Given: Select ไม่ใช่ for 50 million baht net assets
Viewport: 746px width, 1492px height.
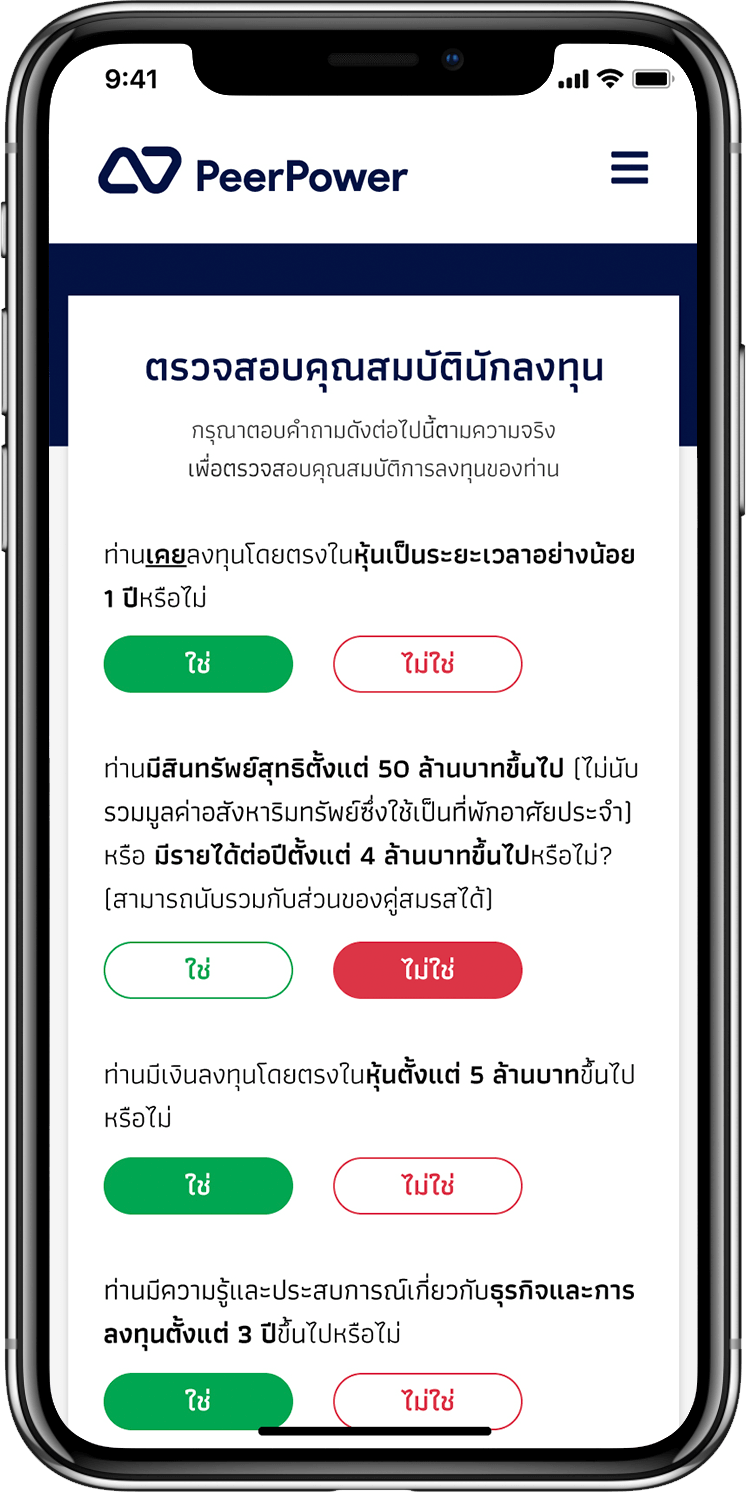Looking at the screenshot, I should (x=427, y=970).
